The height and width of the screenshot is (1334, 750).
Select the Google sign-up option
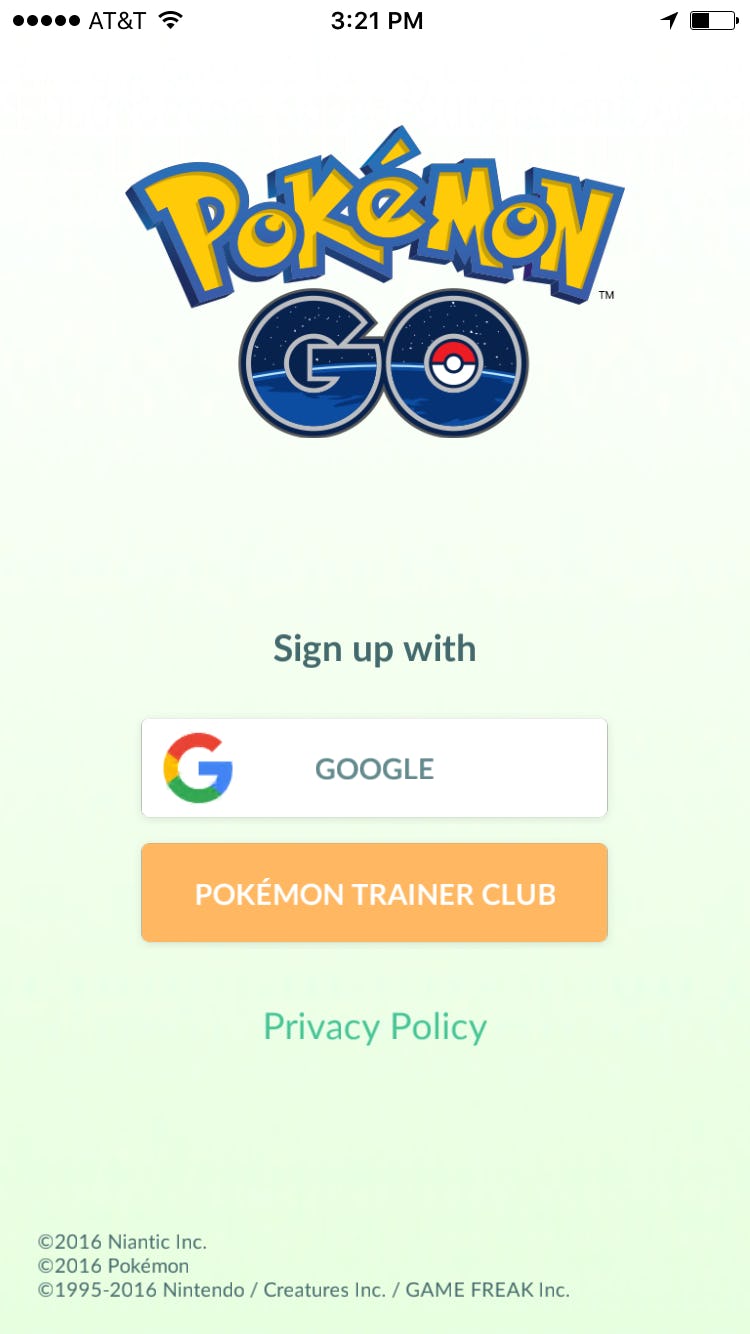(374, 767)
